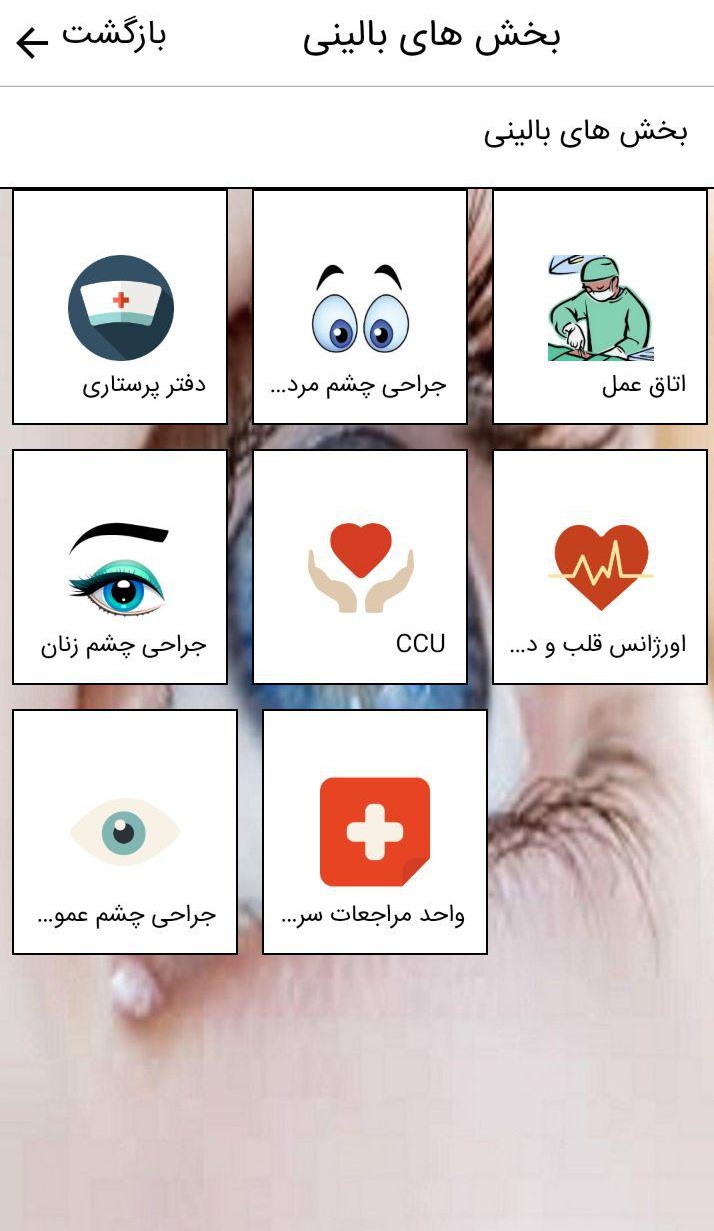Viewport: 714px width, 1231px height.
Task: Open the واحد مراجعات سرپایی tile
Action: pyautogui.click(x=375, y=832)
